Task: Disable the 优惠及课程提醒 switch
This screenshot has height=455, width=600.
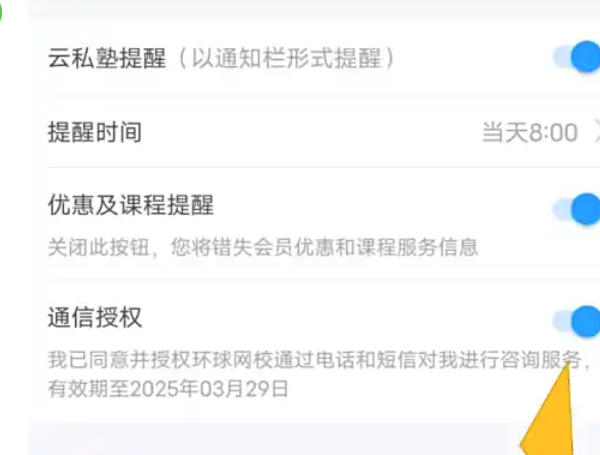Action: pos(578,210)
